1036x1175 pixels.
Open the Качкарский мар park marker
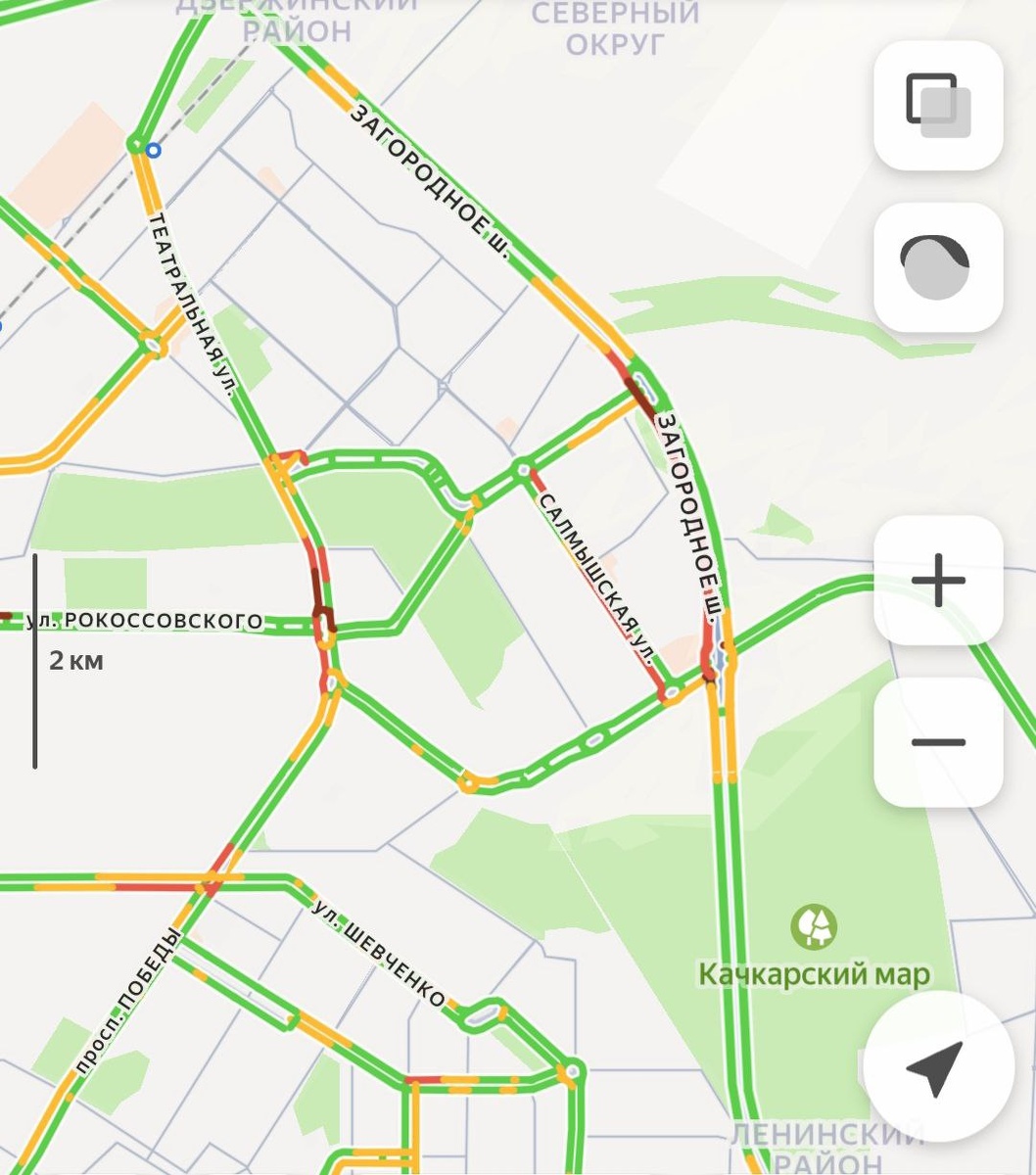(815, 927)
